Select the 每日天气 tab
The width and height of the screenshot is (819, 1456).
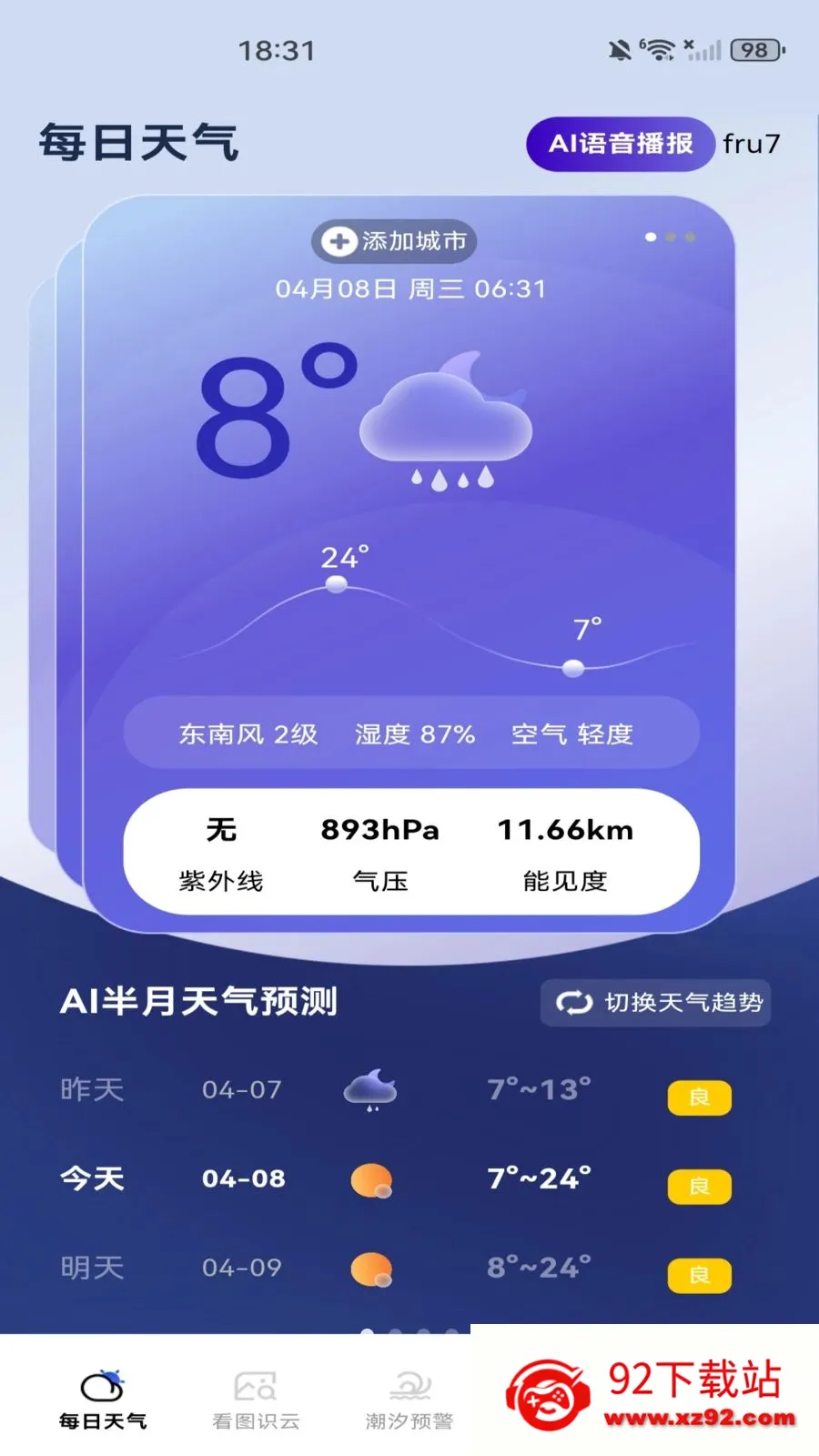click(x=103, y=1400)
